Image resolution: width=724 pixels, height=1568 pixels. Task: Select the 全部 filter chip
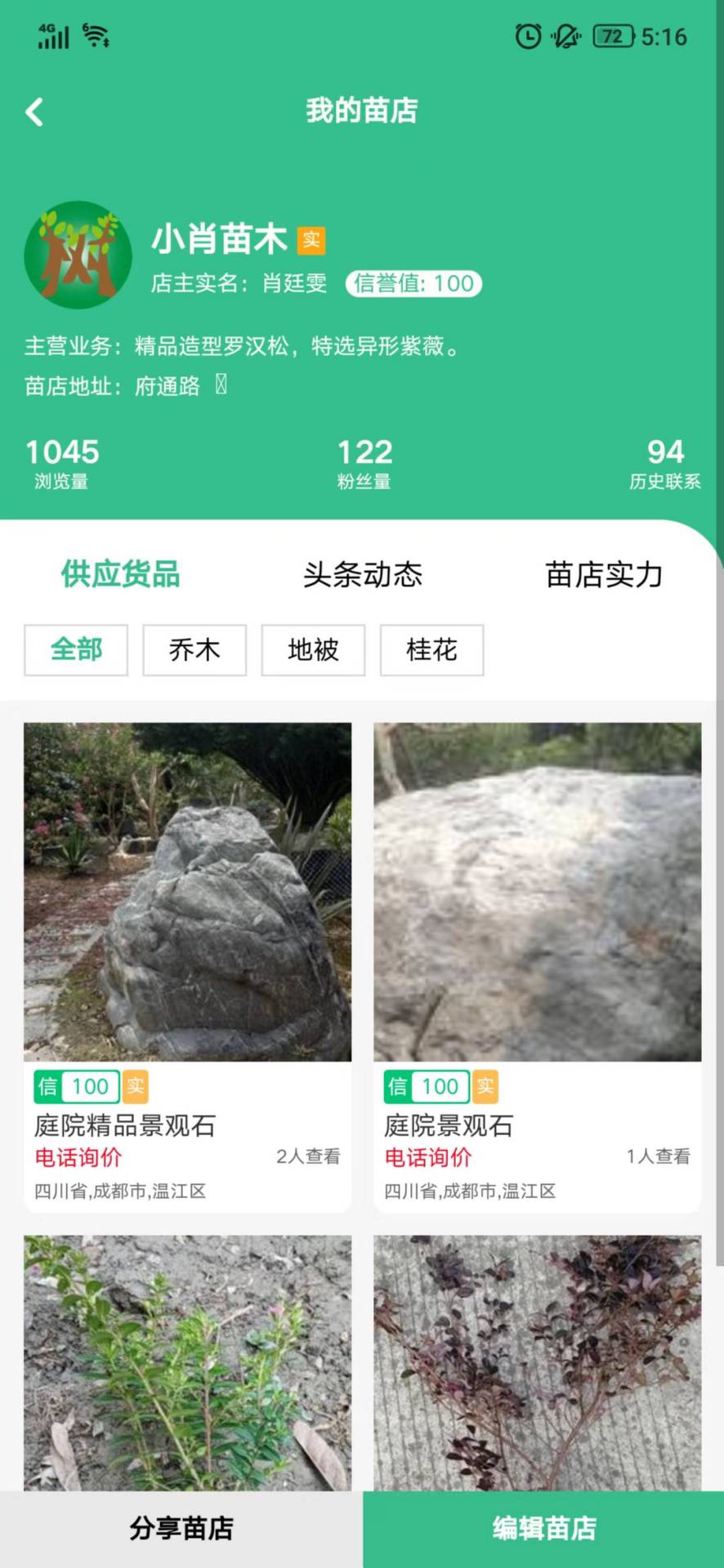pos(75,650)
